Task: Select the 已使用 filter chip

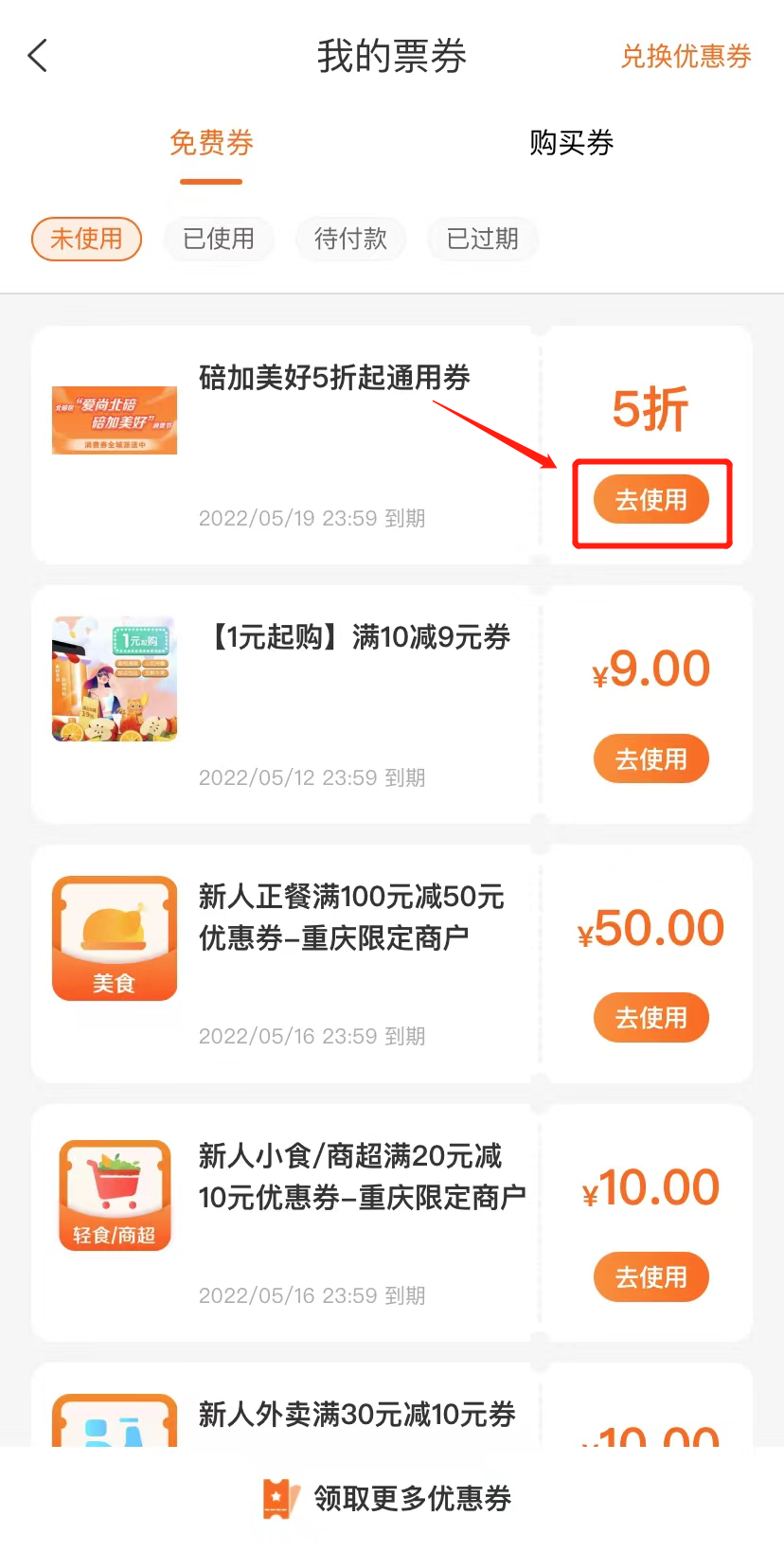Action: [219, 239]
